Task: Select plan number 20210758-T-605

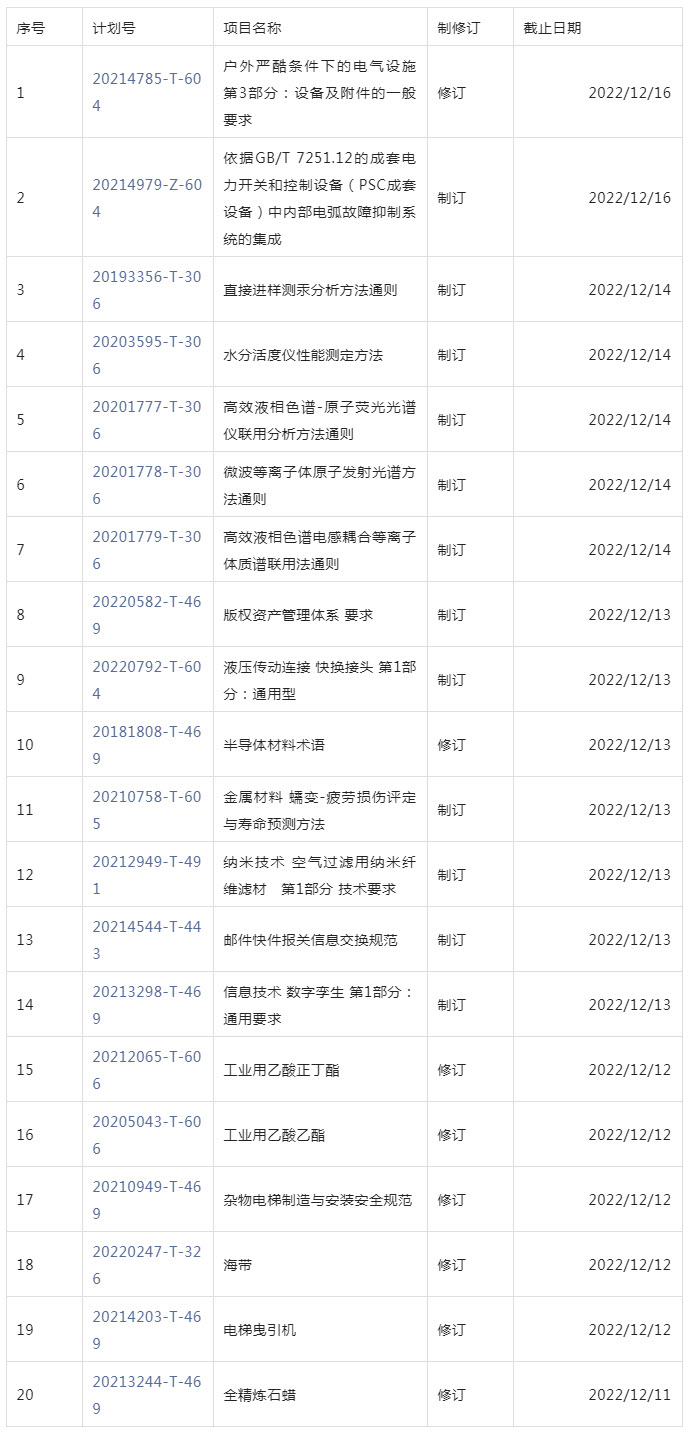Action: point(146,797)
